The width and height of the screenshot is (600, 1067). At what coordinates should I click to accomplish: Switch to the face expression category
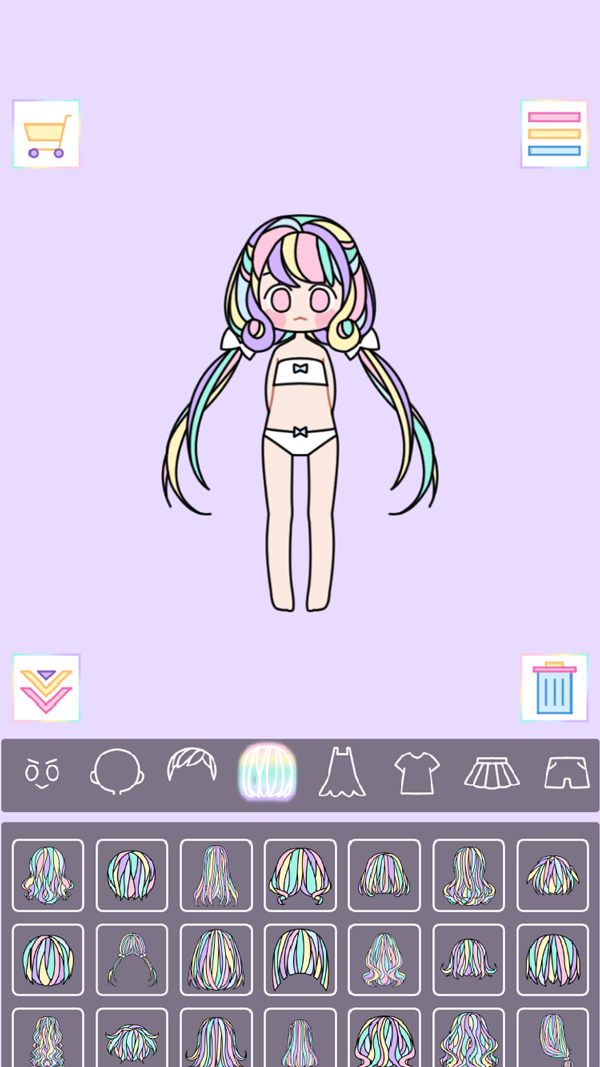[42, 774]
